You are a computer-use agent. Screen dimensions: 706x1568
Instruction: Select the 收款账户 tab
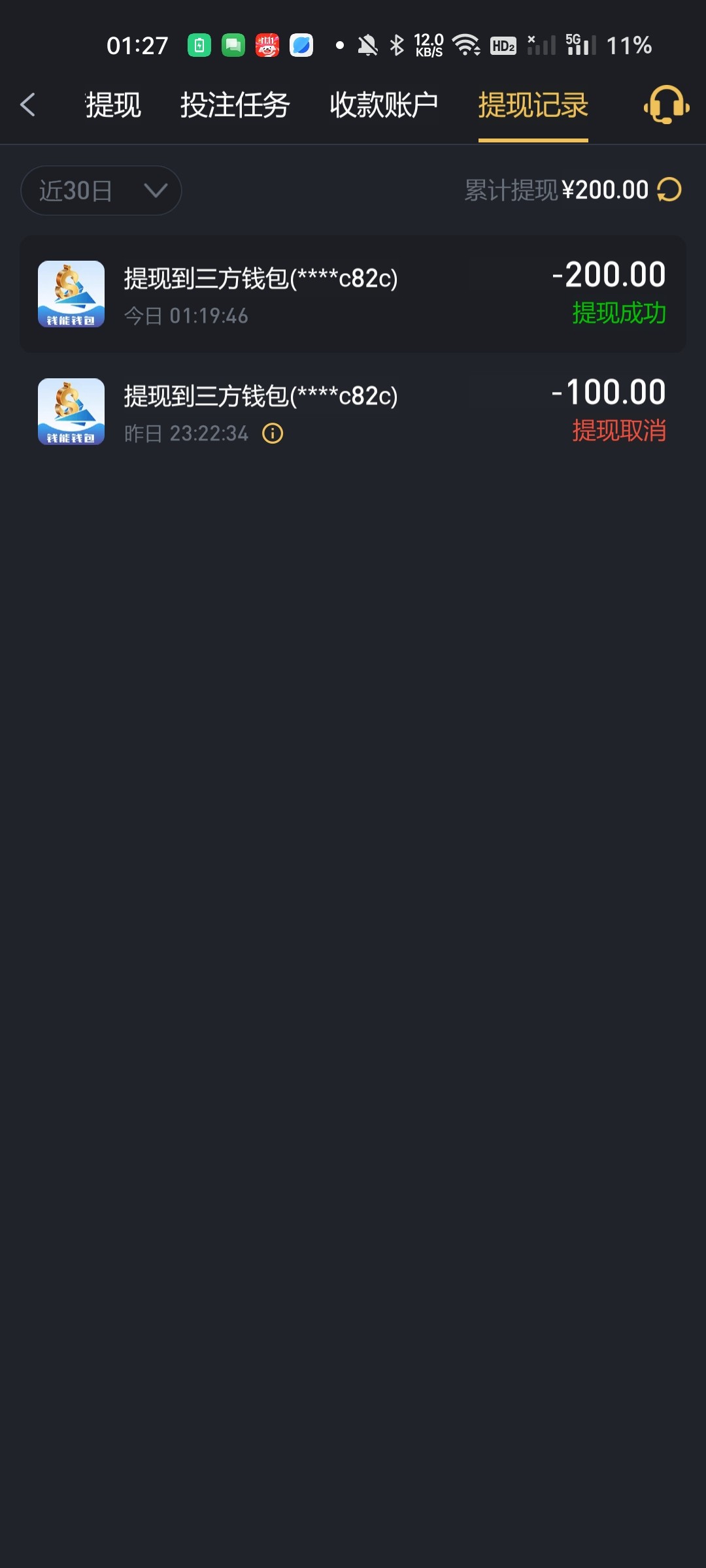click(x=384, y=105)
